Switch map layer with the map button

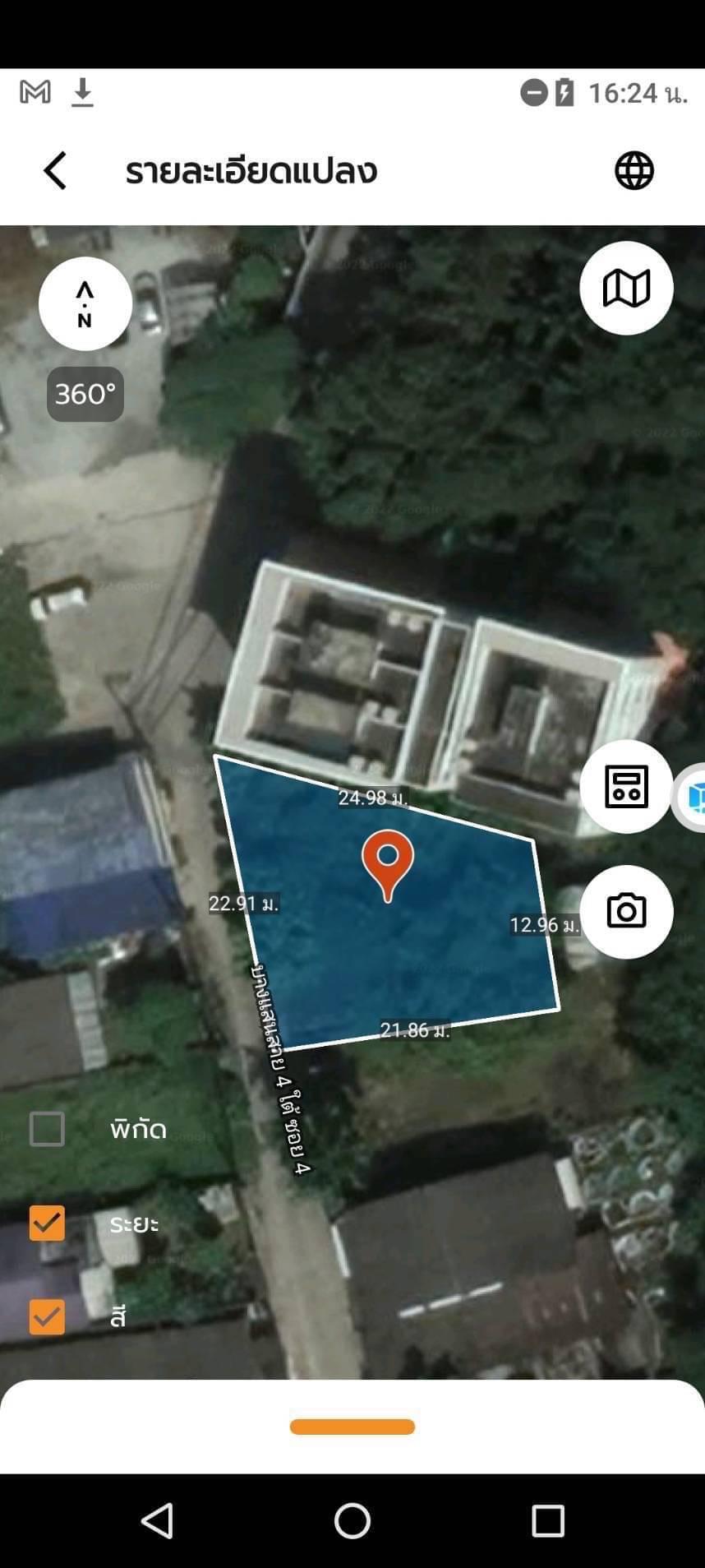(x=626, y=288)
